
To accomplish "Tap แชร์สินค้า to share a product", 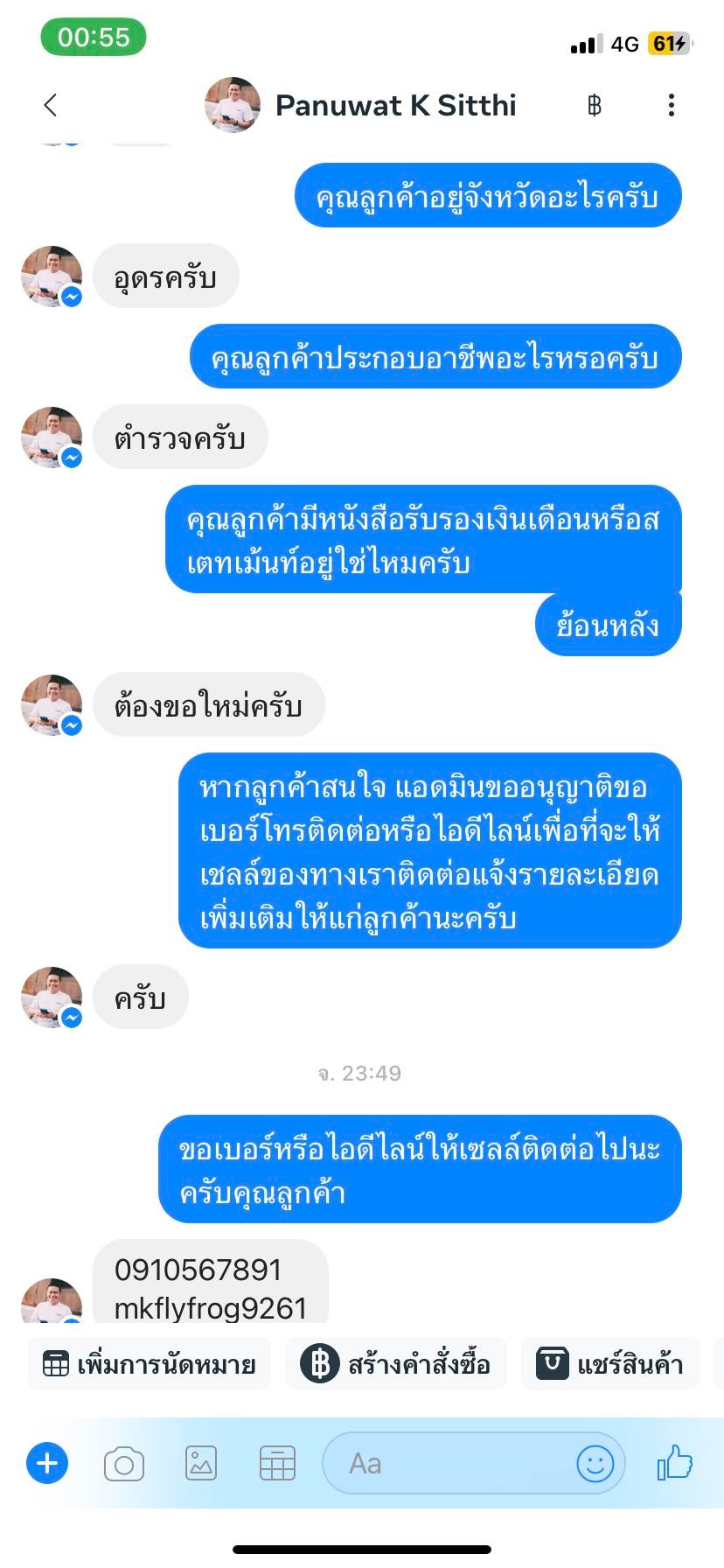I will click(609, 1364).
